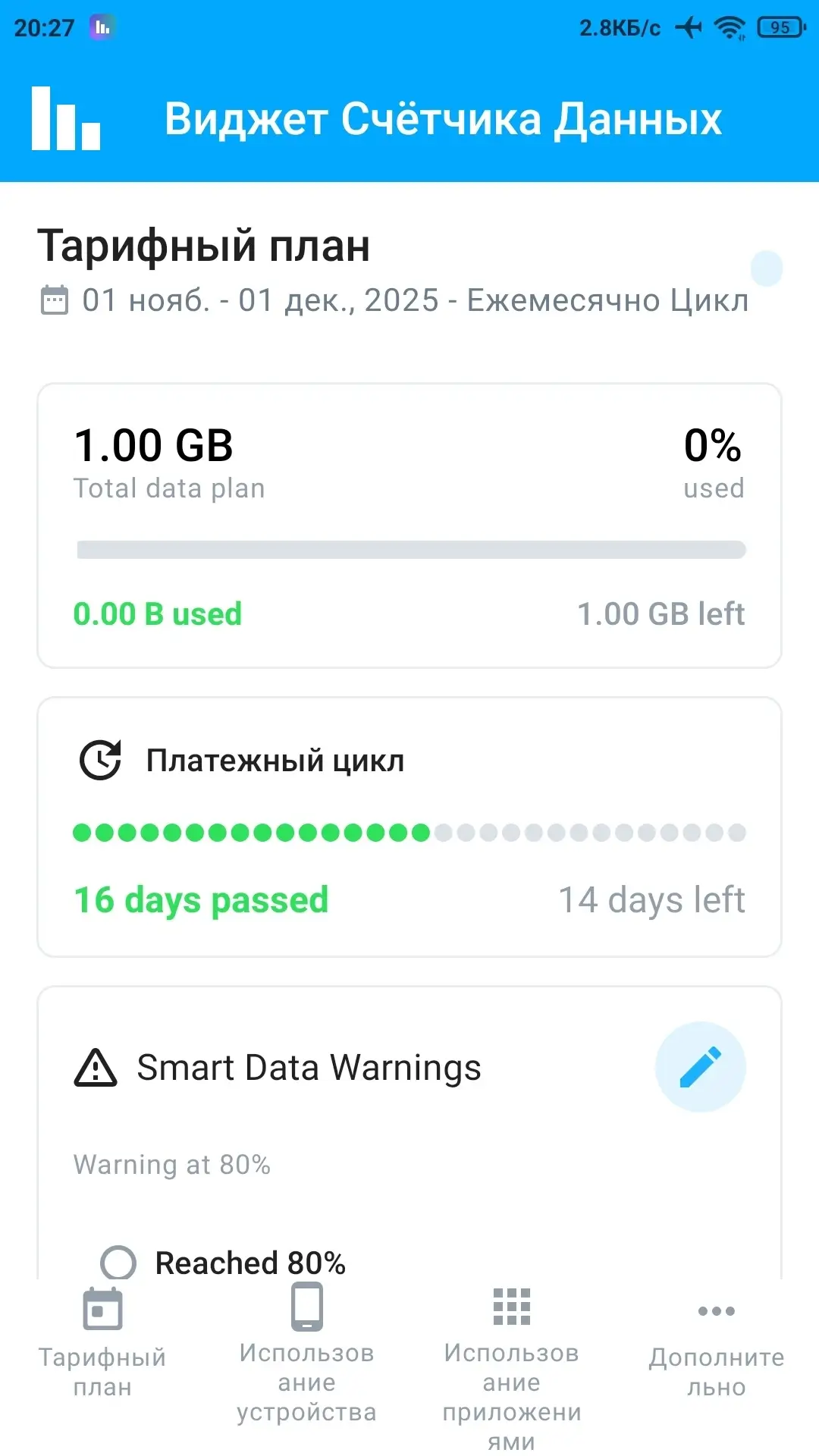The width and height of the screenshot is (819, 1456).
Task: Open the 1.00 GB total data plan card
Action: tap(409, 526)
